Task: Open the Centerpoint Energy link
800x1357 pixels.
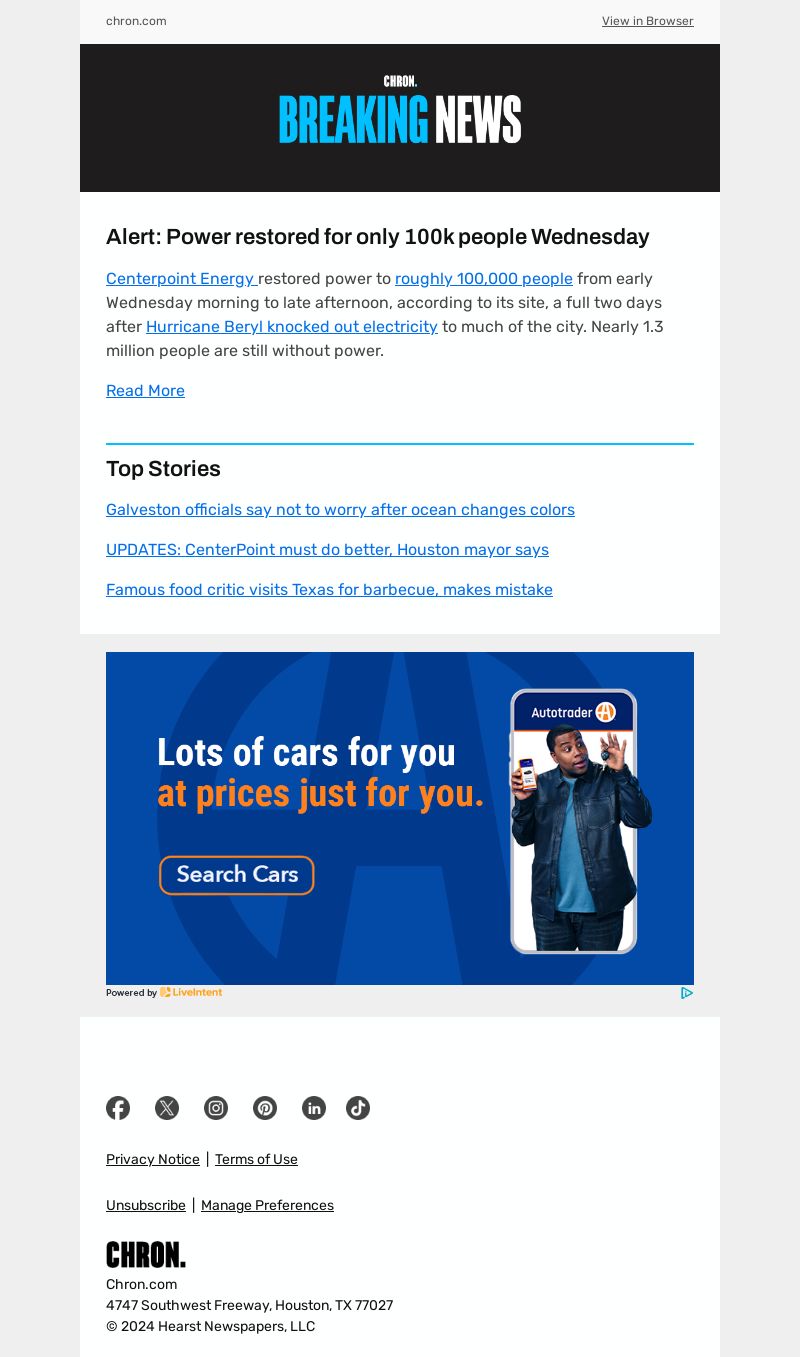Action: (x=181, y=279)
